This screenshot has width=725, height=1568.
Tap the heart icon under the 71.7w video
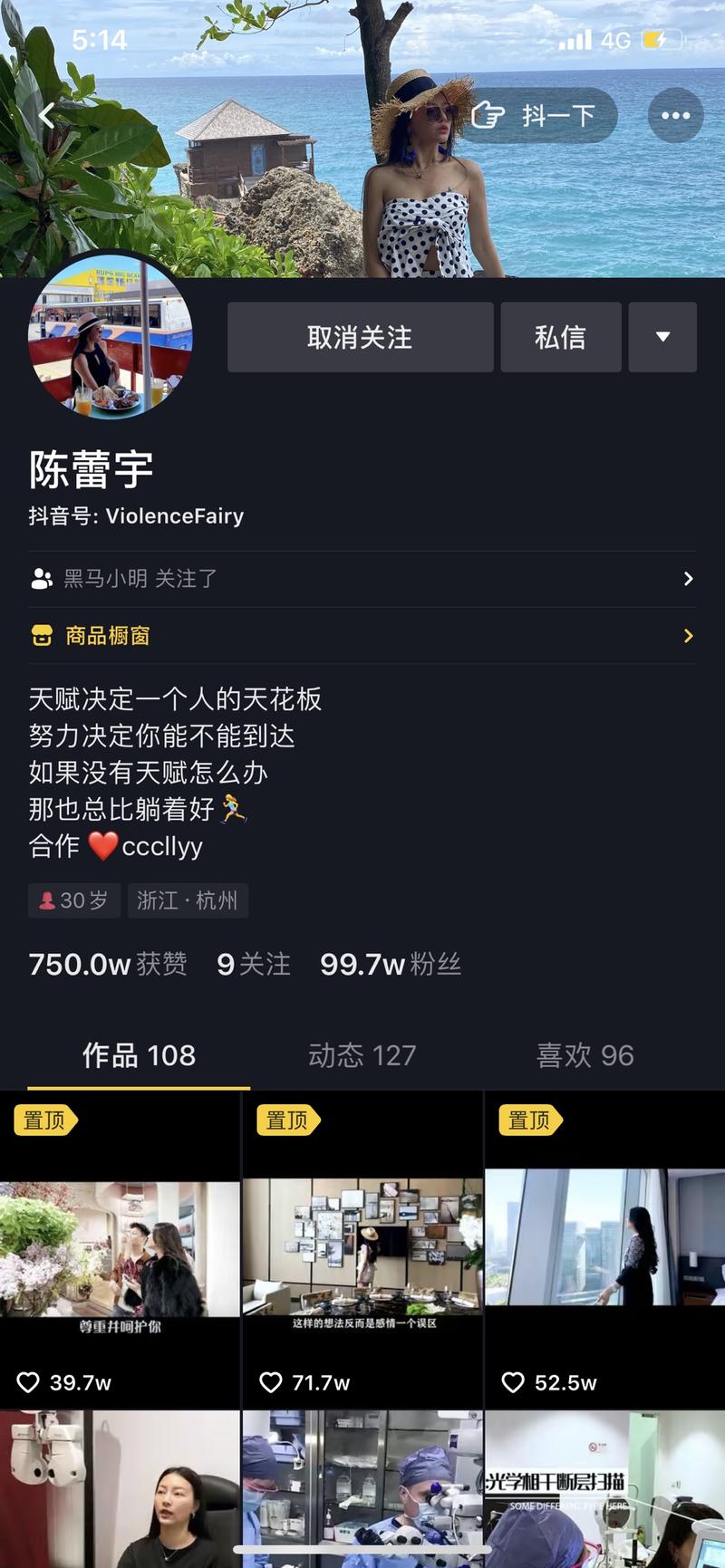pos(270,1383)
